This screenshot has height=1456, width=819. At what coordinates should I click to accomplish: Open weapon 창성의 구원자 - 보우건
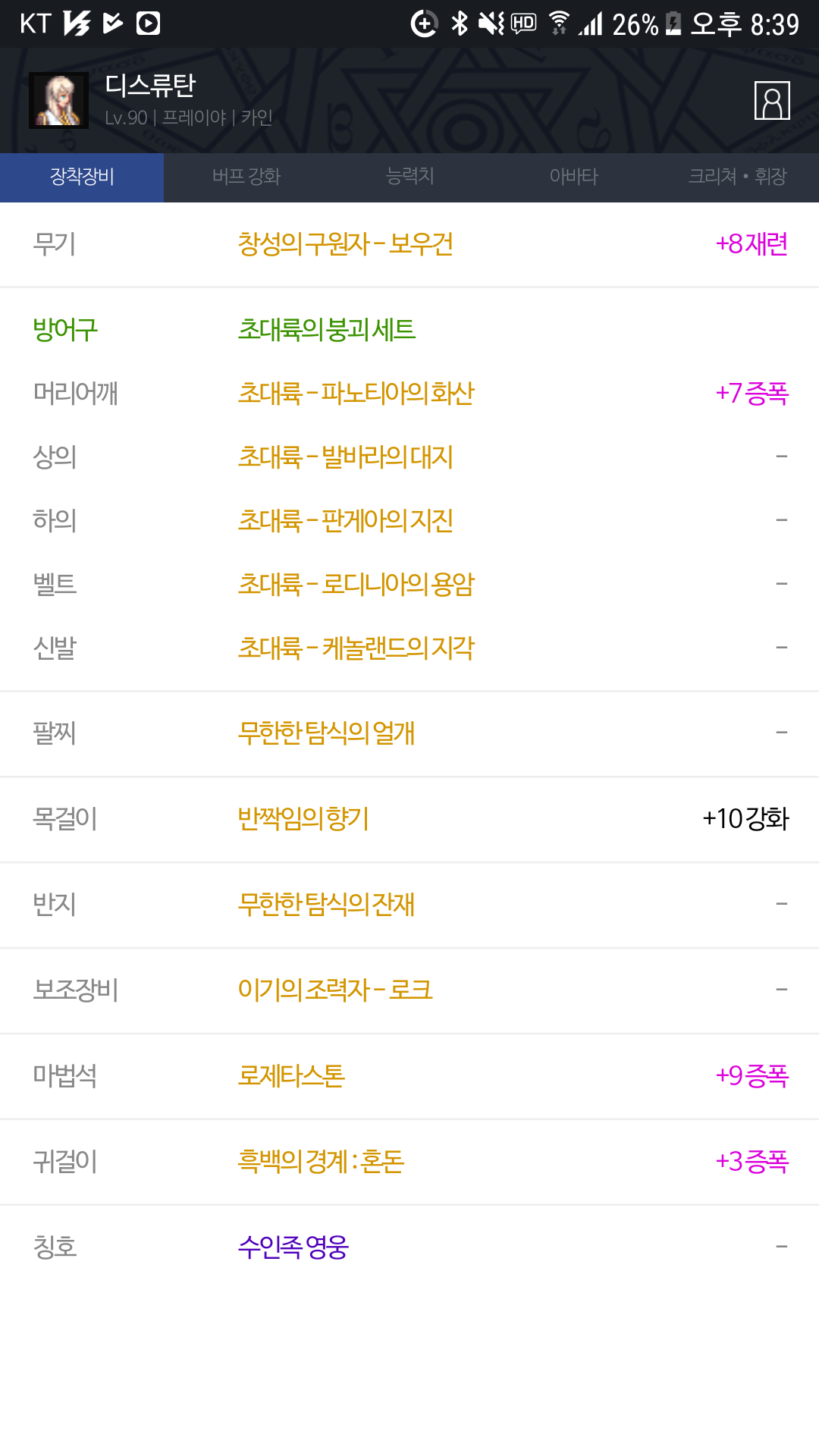pyautogui.click(x=345, y=244)
